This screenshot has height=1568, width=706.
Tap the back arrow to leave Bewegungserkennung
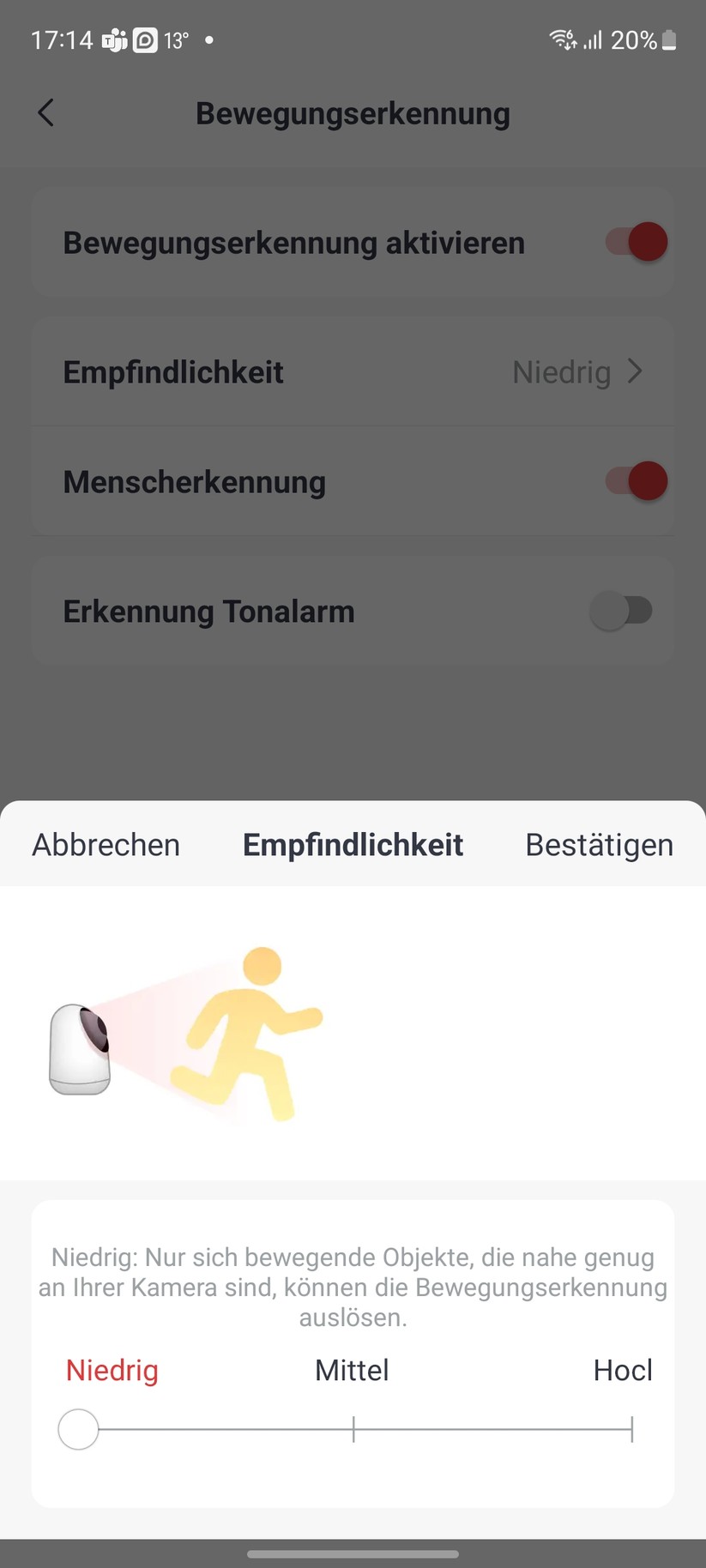pos(45,112)
